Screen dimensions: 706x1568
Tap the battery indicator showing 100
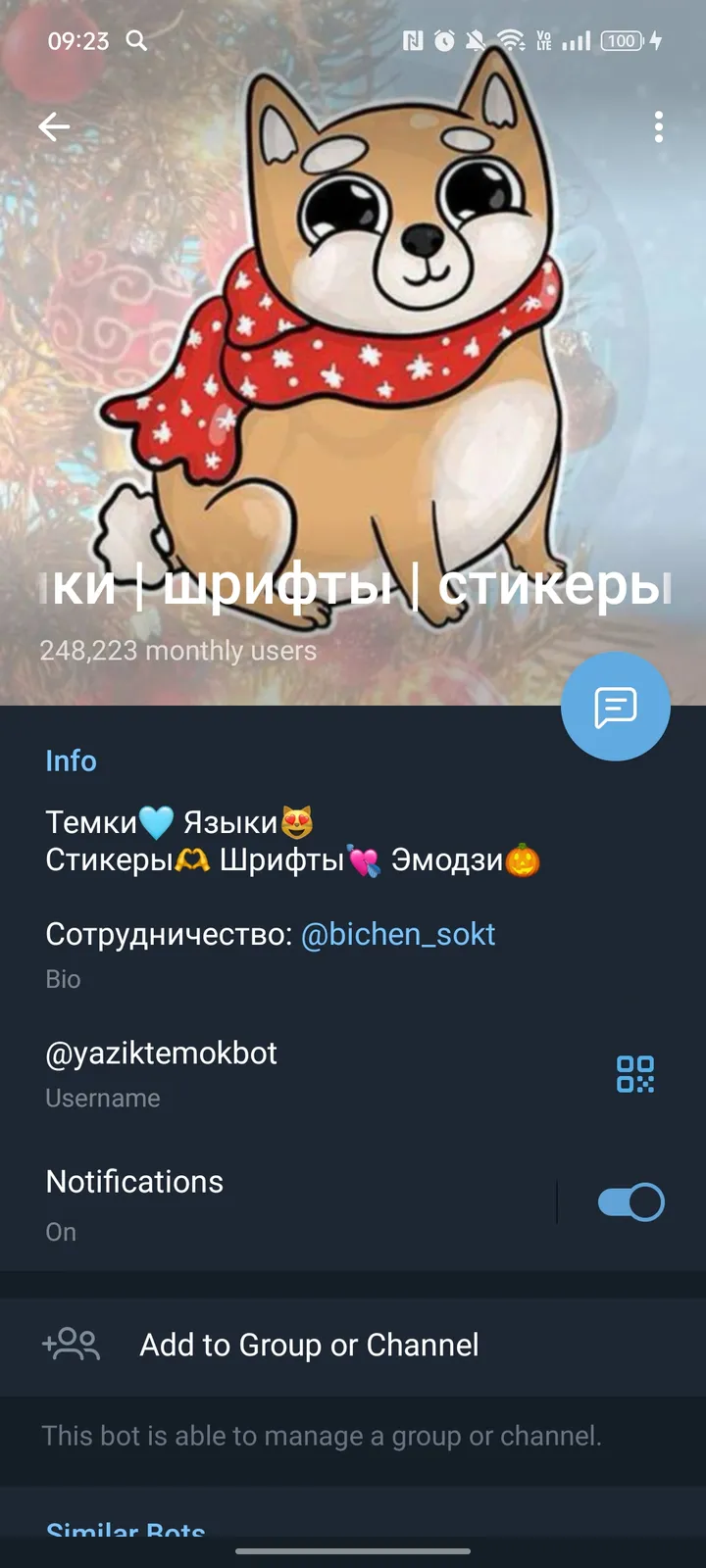pyautogui.click(x=621, y=41)
